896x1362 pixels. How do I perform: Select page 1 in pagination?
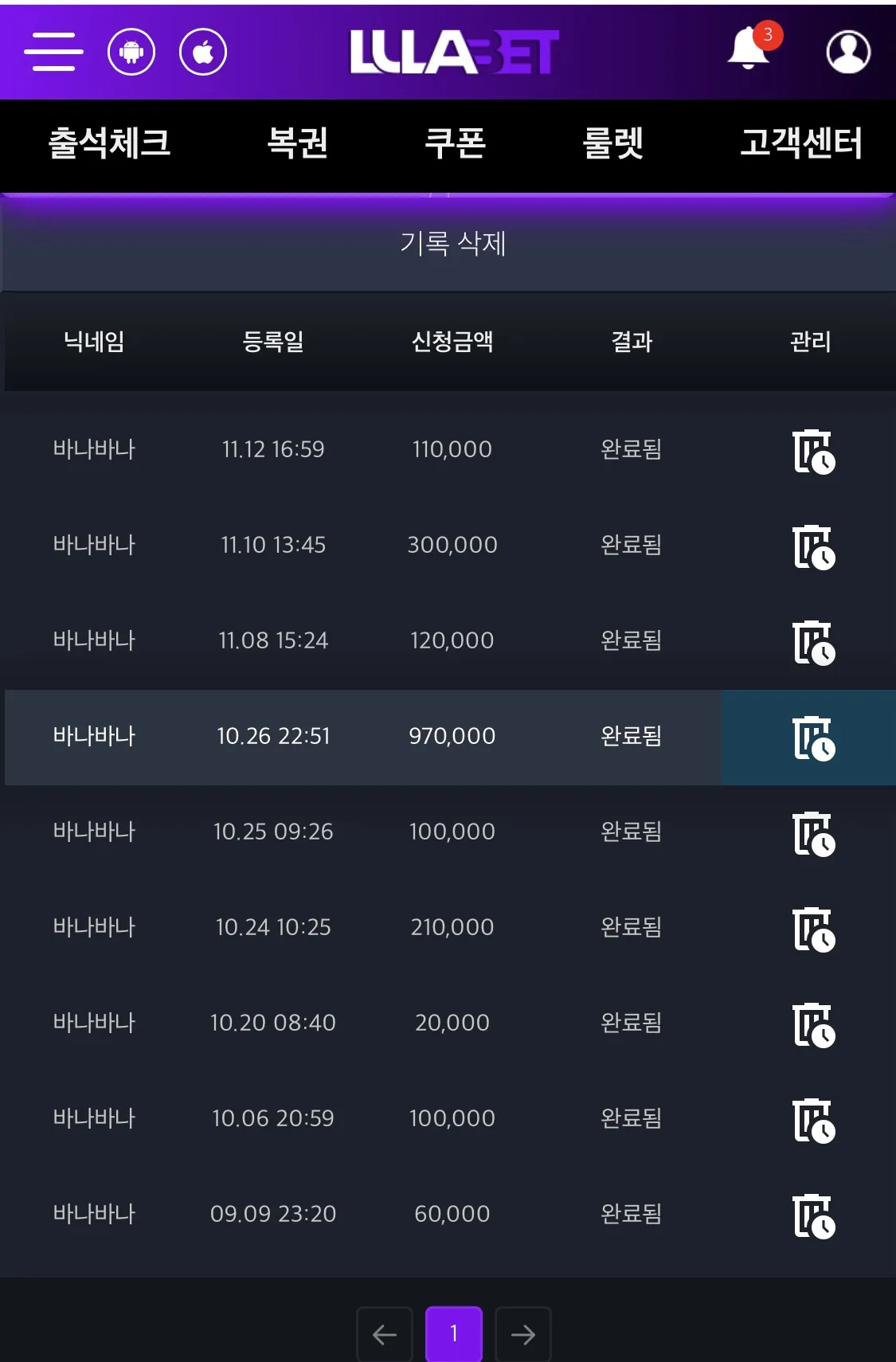(454, 1334)
